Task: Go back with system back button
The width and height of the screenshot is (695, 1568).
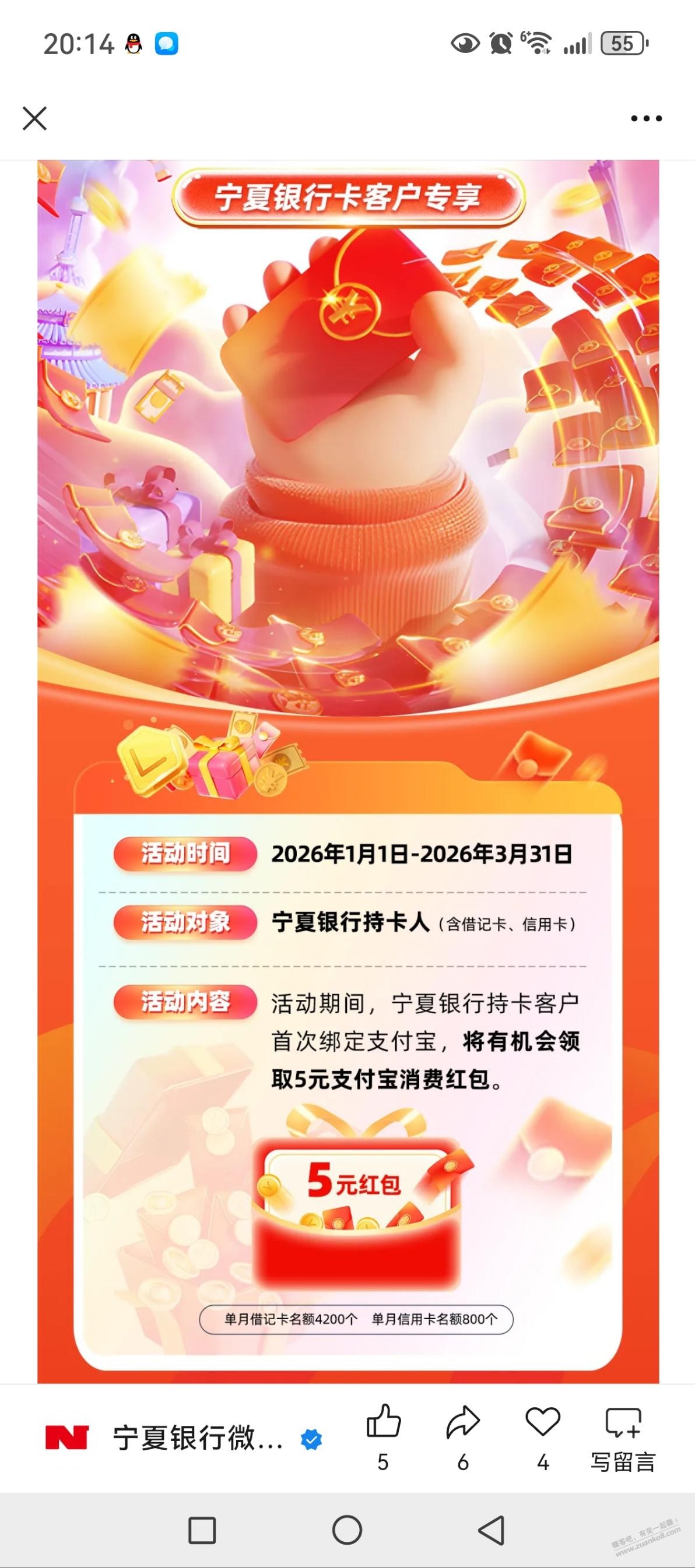Action: click(x=491, y=1530)
